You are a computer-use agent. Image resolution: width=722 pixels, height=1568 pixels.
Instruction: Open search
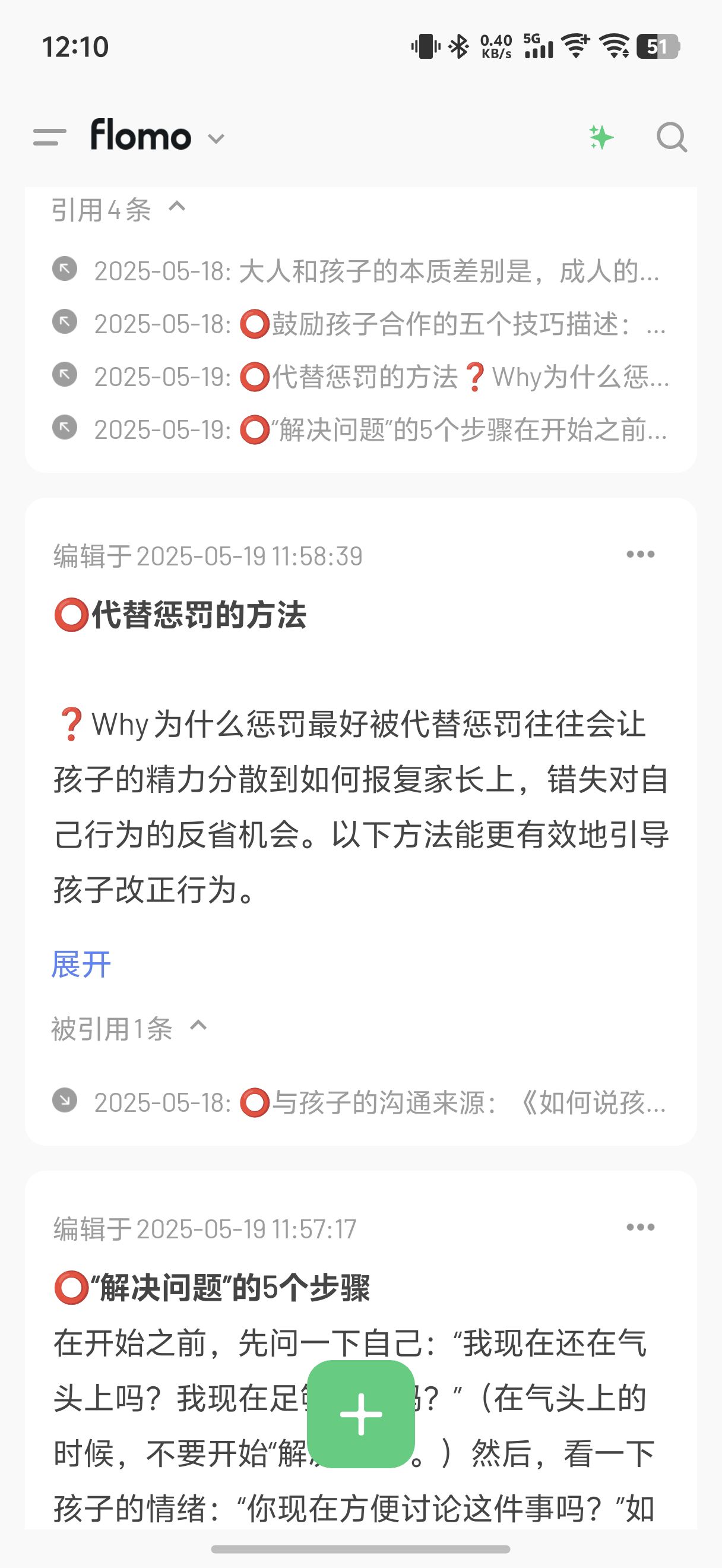[x=672, y=137]
